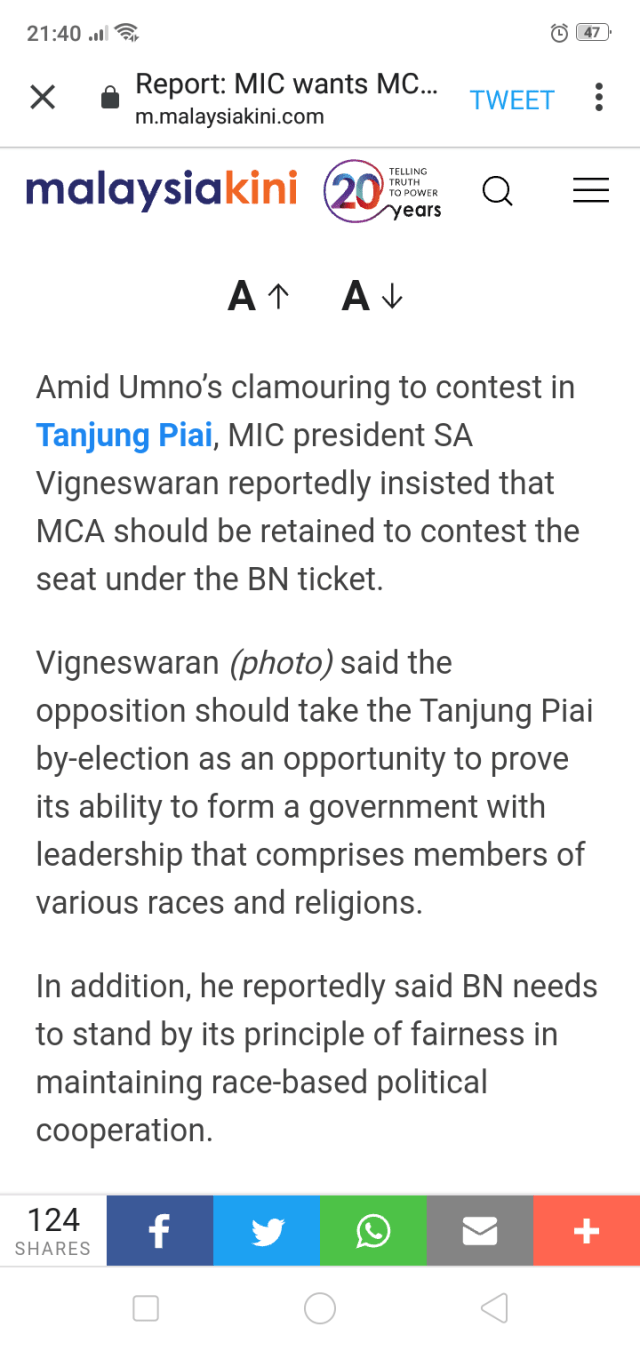Go to the Malaysiakini homepage logo
Image resolution: width=640 pixels, height=1351 pixels.
161,189
